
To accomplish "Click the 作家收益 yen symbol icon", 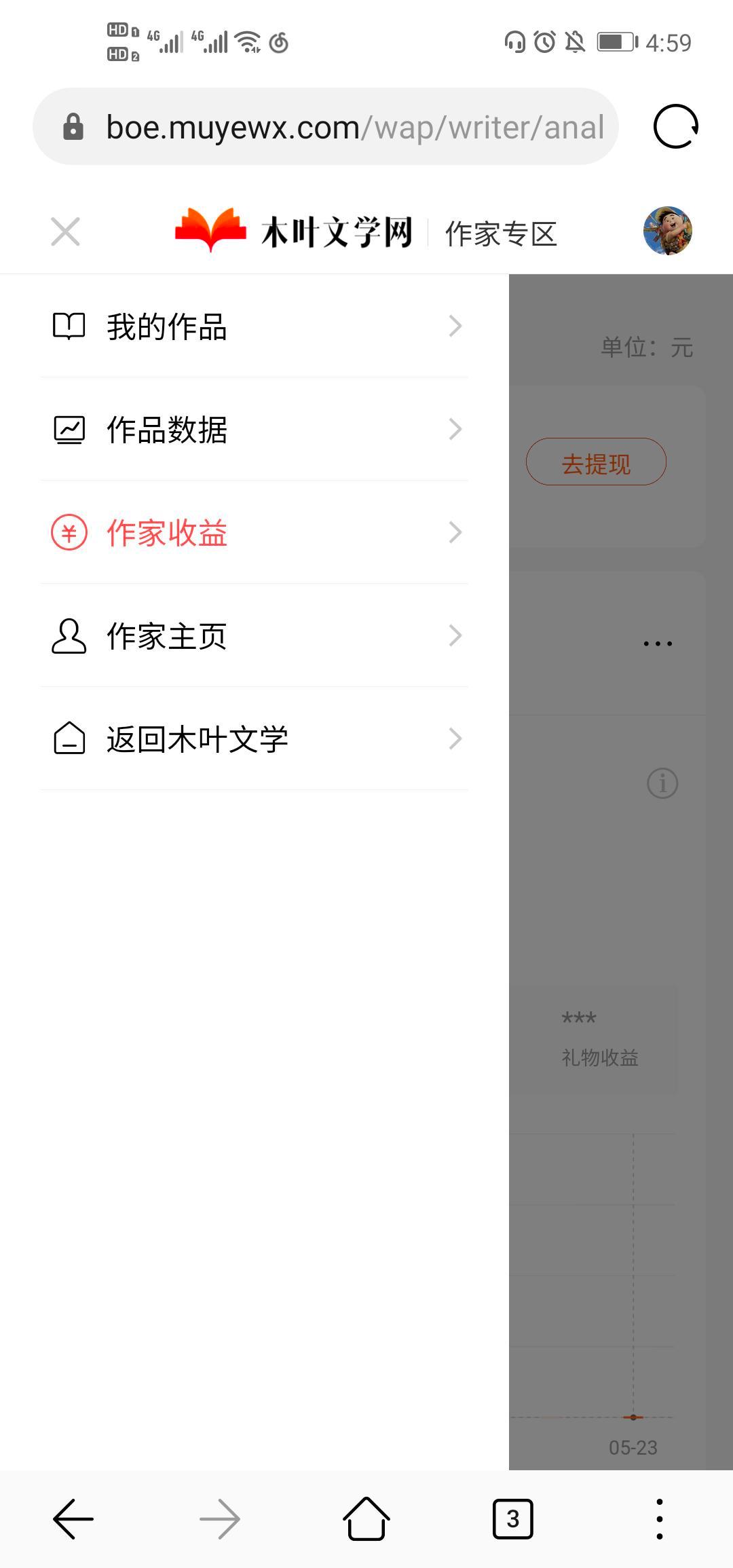I will (69, 533).
